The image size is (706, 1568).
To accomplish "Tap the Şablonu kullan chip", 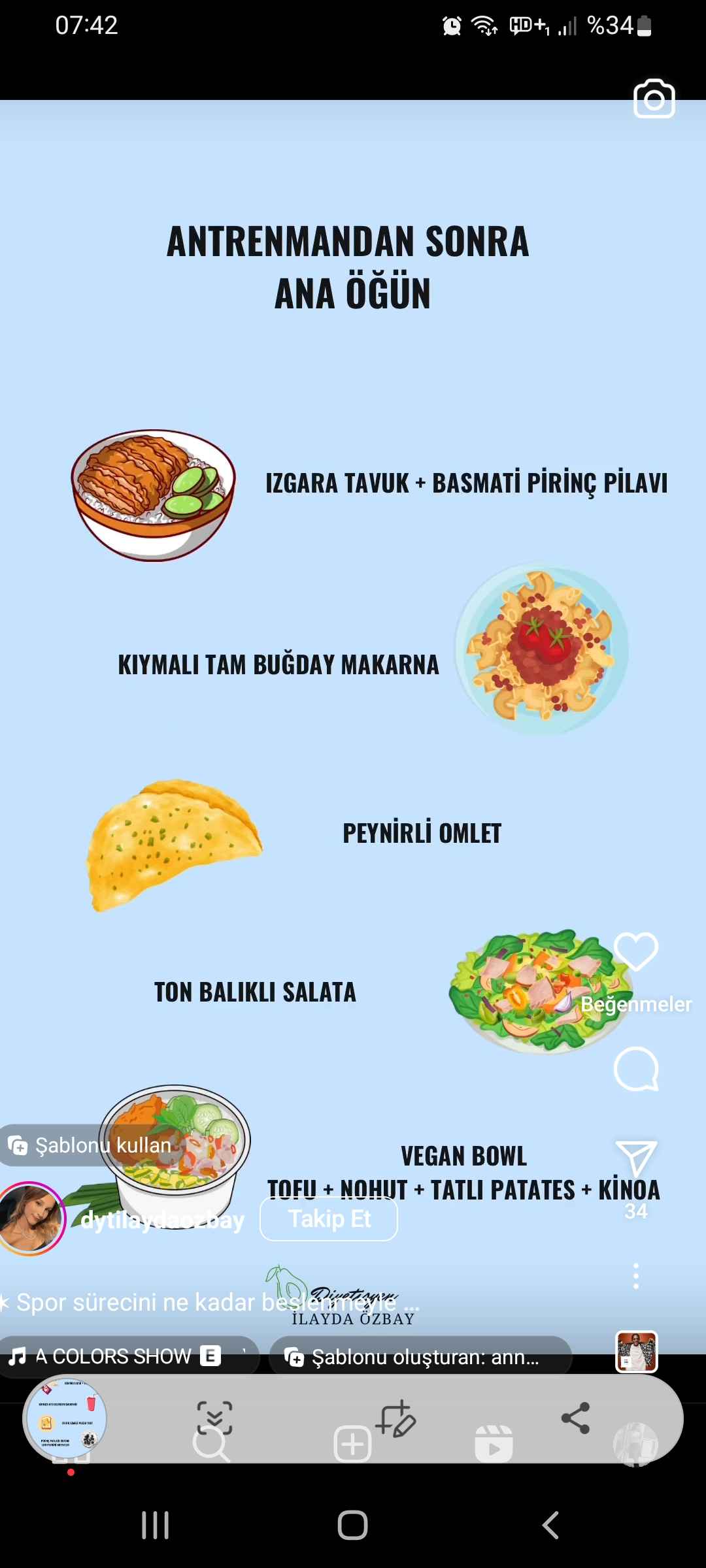I will (88, 1145).
